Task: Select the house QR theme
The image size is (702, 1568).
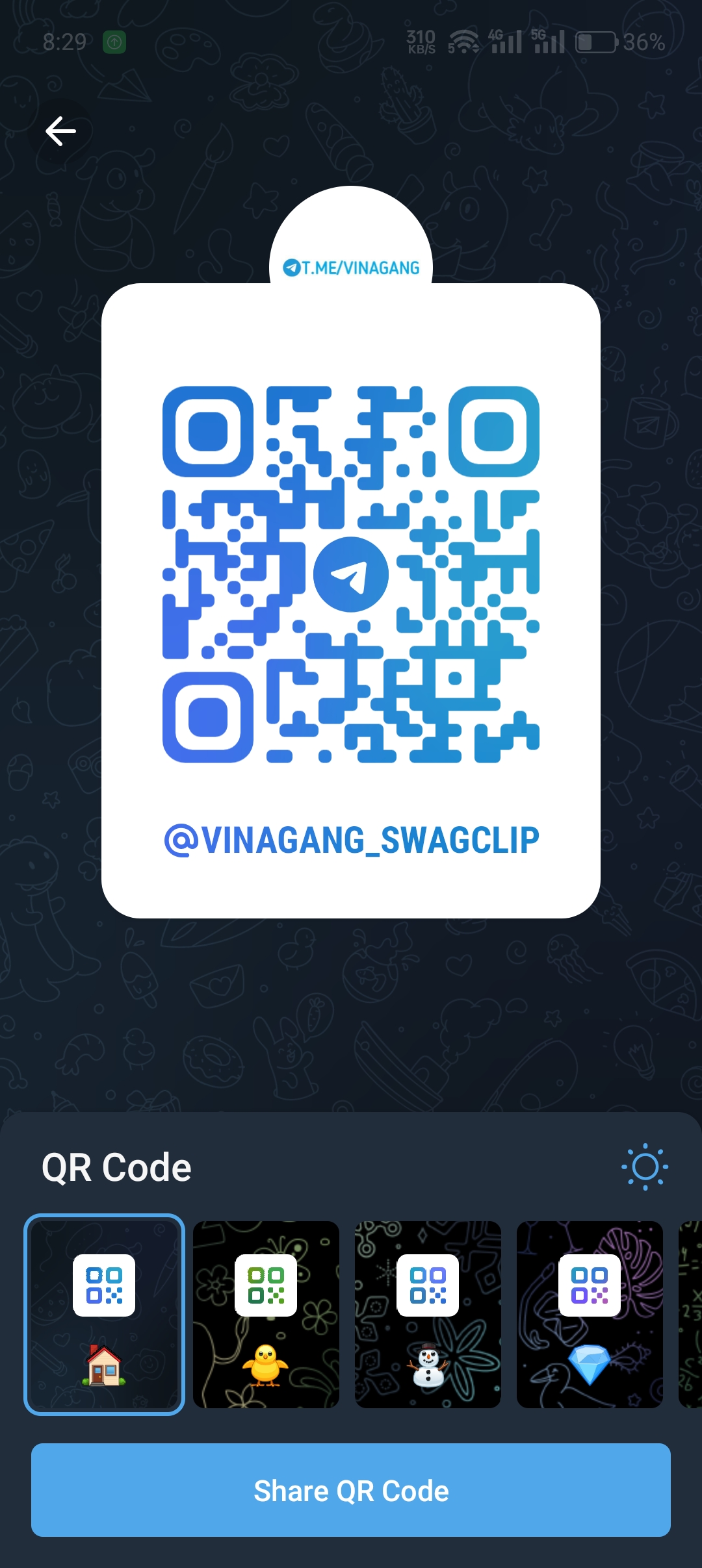Action: [104, 1314]
